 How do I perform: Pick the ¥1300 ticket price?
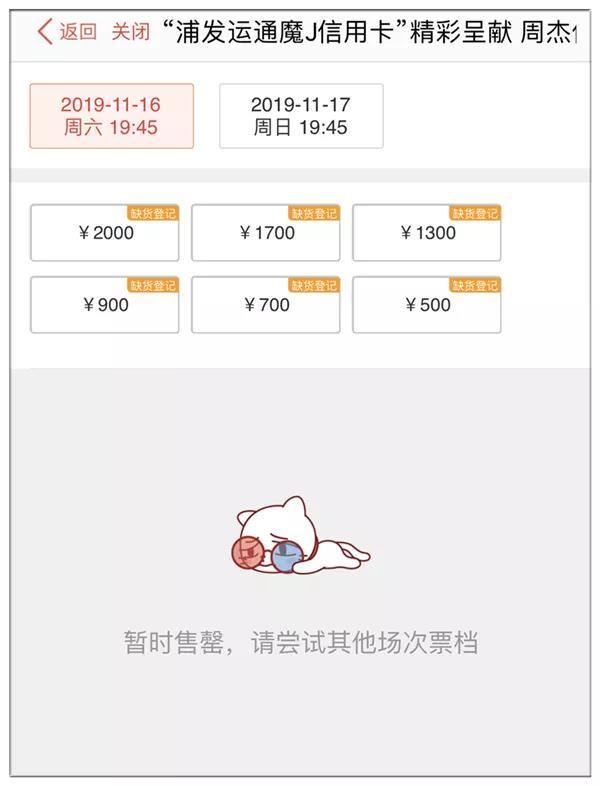427,234
